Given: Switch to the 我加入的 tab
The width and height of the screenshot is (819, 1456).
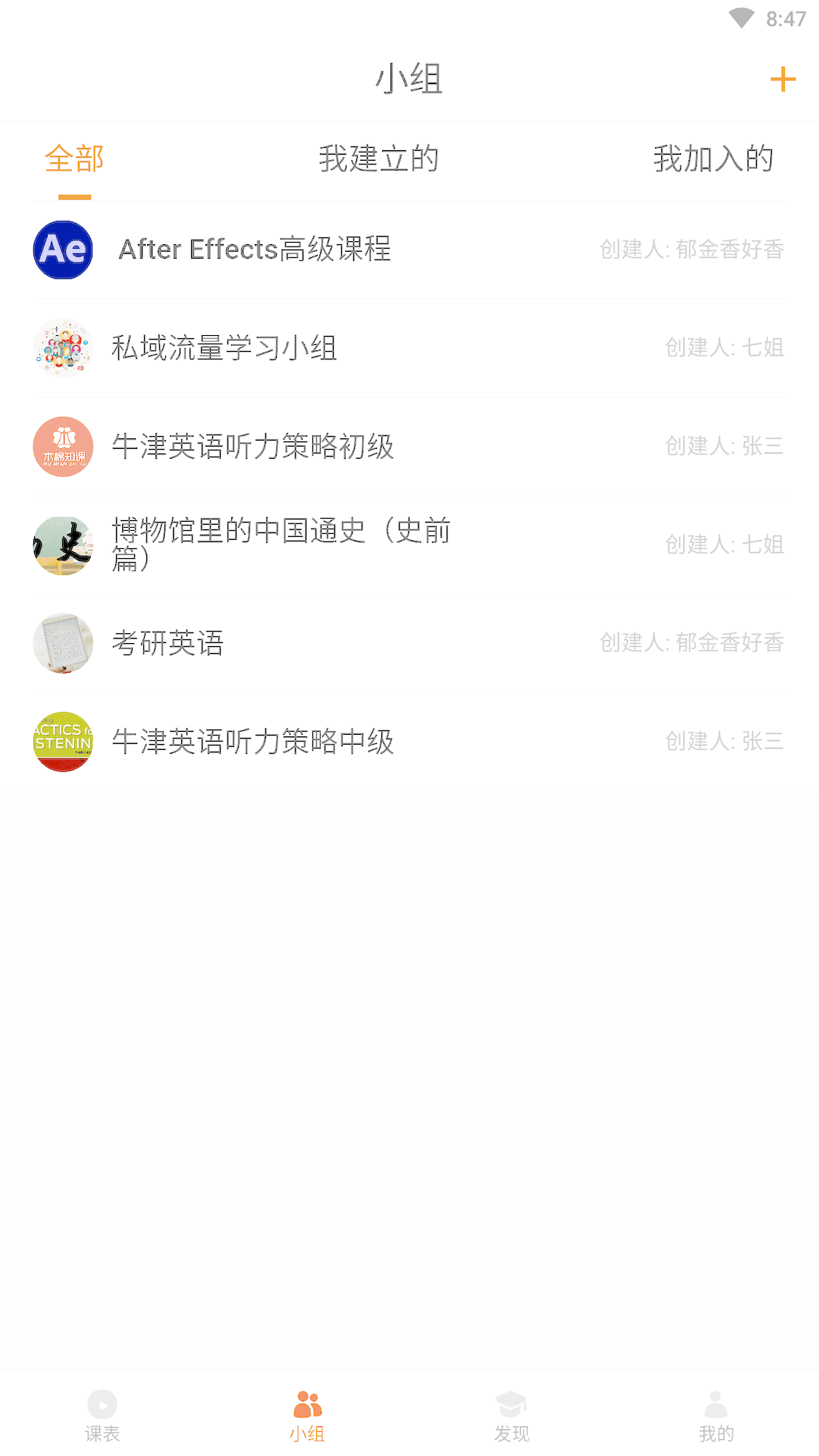Looking at the screenshot, I should pos(714,159).
